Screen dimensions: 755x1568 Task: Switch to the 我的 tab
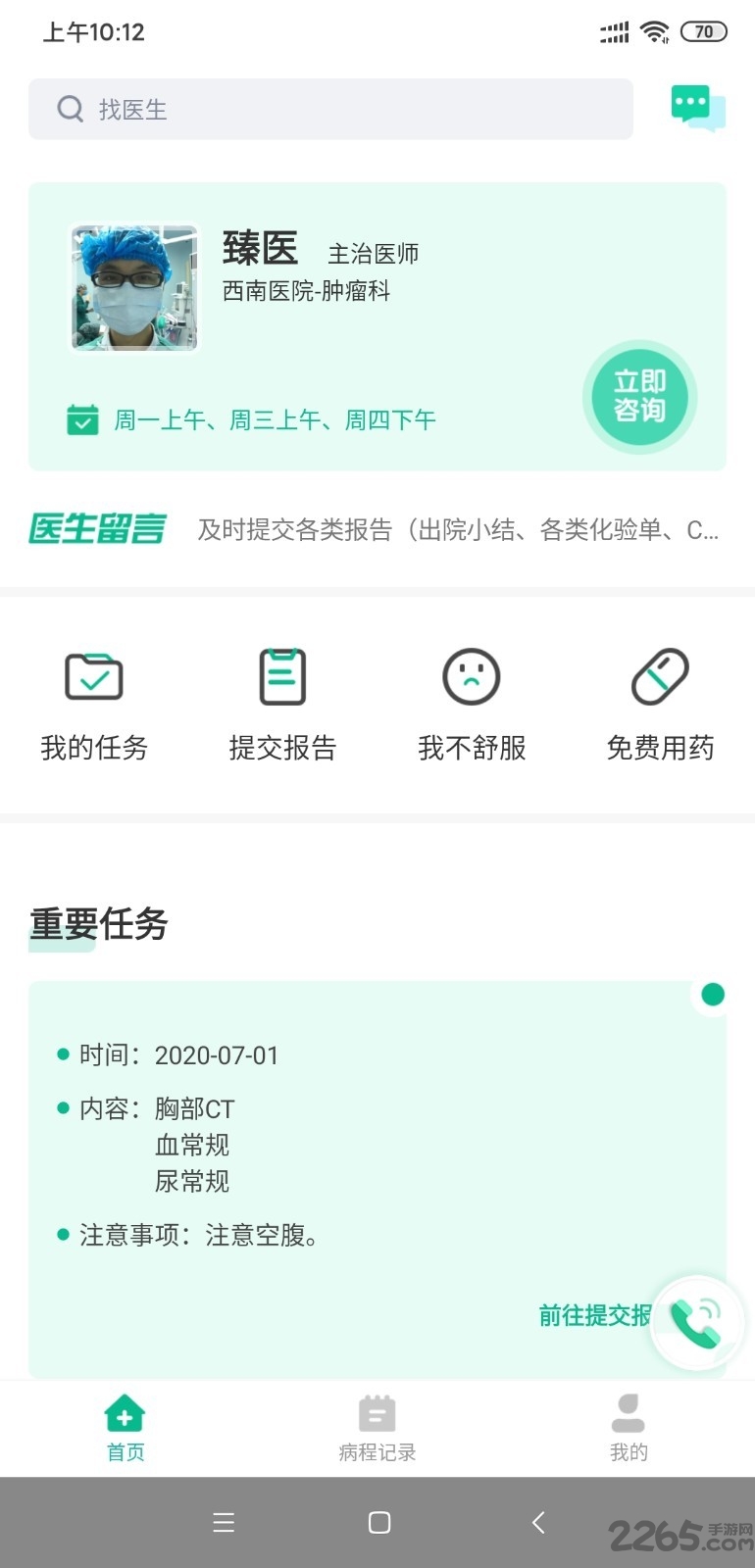point(629,1428)
